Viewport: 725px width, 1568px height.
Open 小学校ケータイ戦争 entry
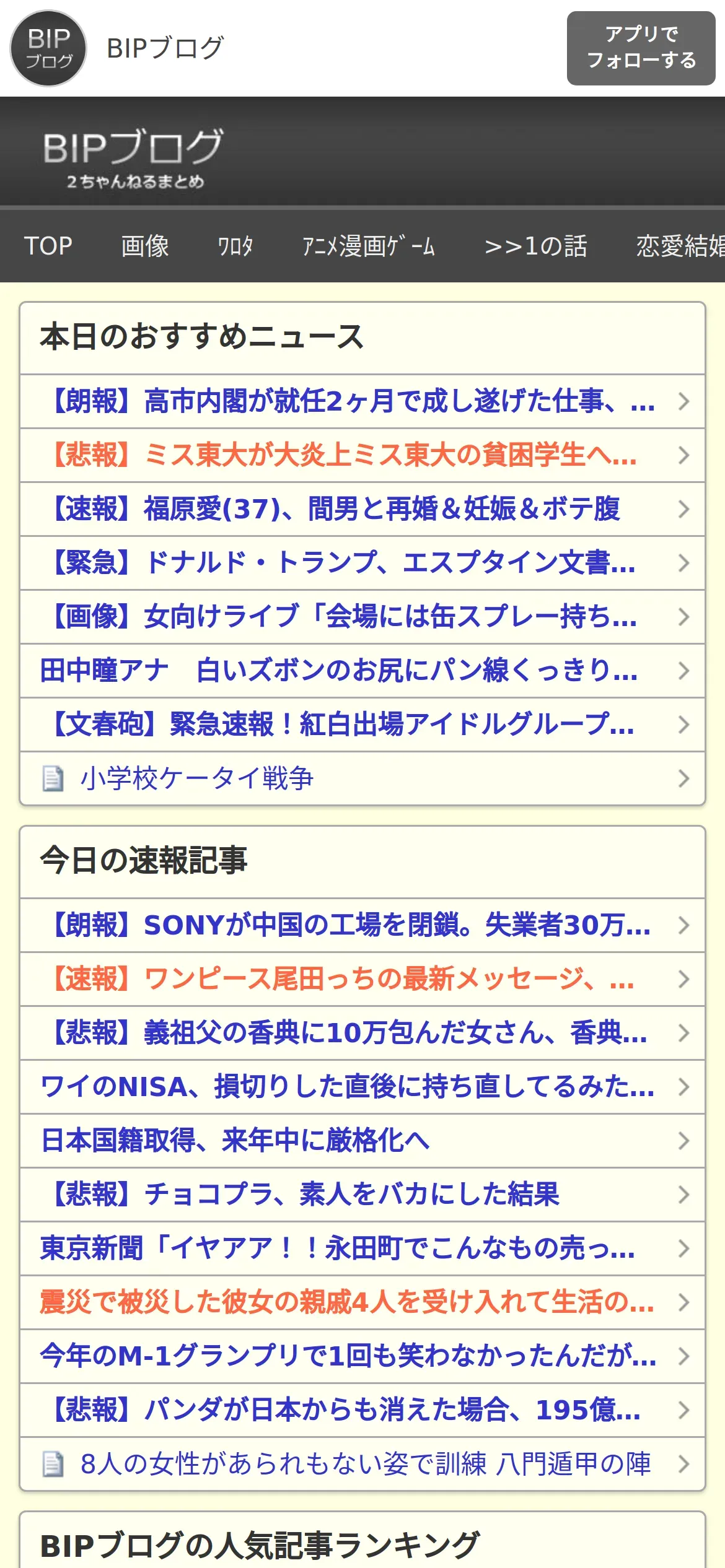pyautogui.click(x=362, y=778)
